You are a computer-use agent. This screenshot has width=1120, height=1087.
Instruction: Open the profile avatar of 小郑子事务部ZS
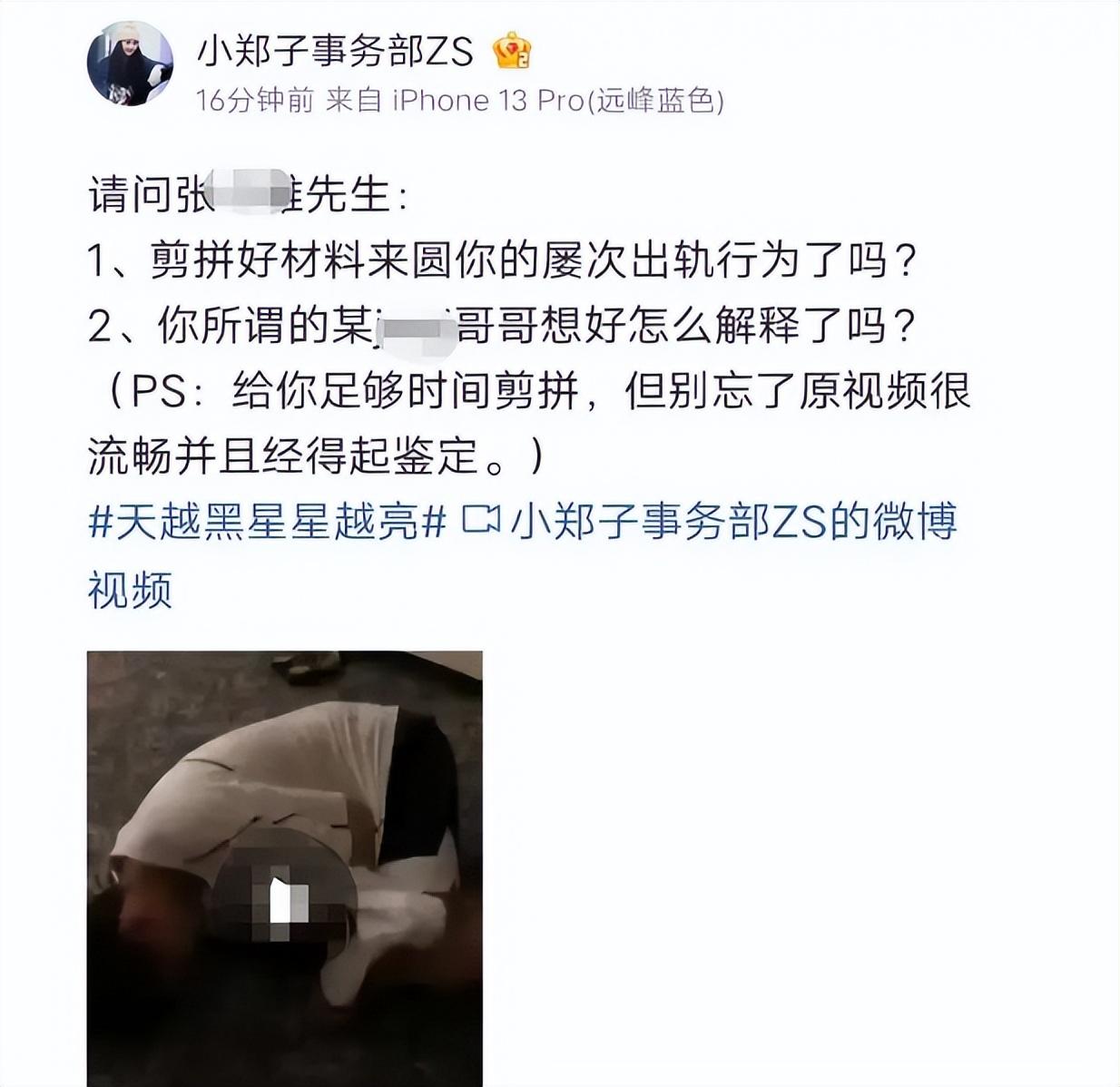(129, 64)
